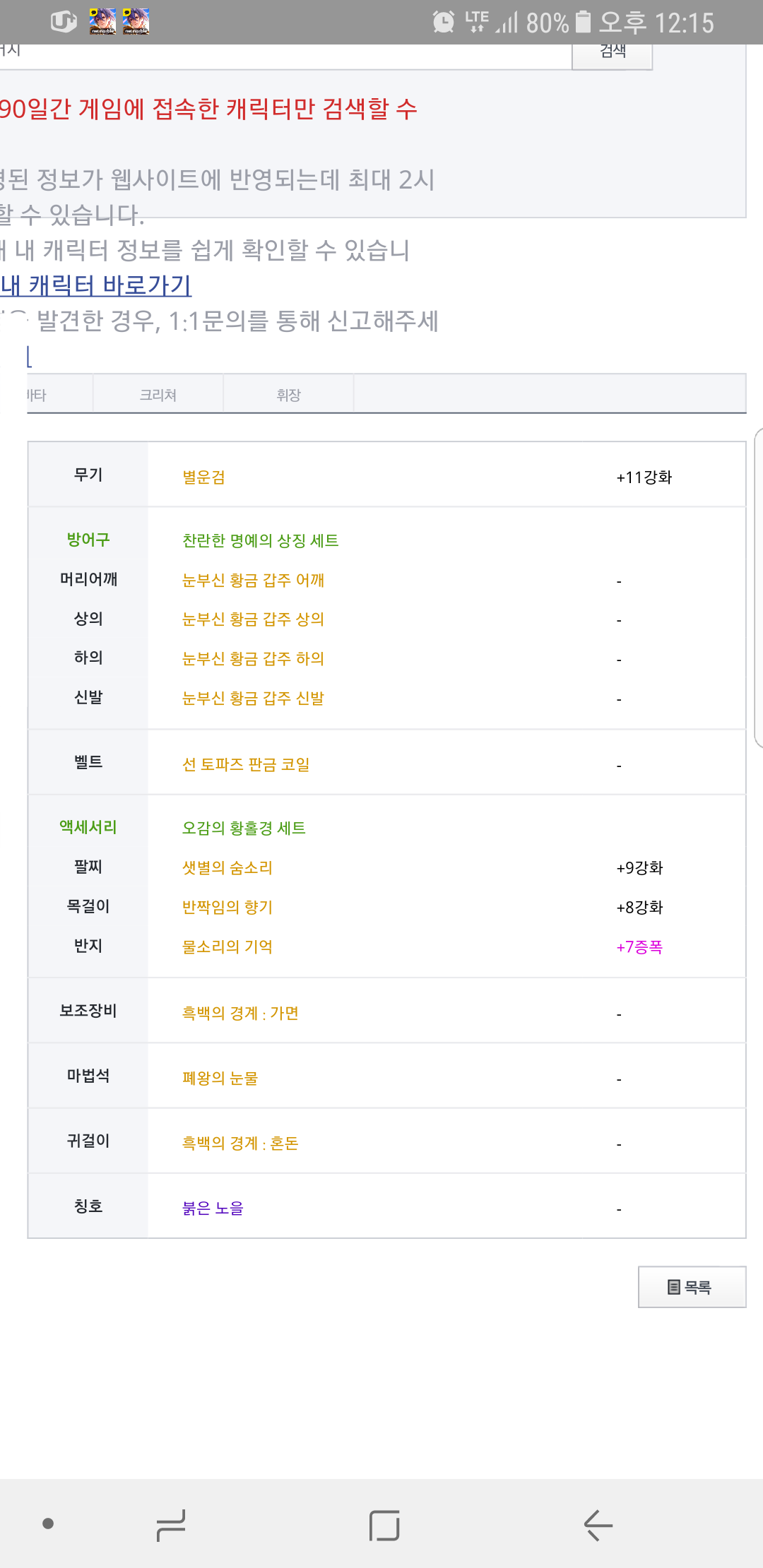Switch to the 휘장 tab
763x1568 pixels.
click(x=288, y=394)
